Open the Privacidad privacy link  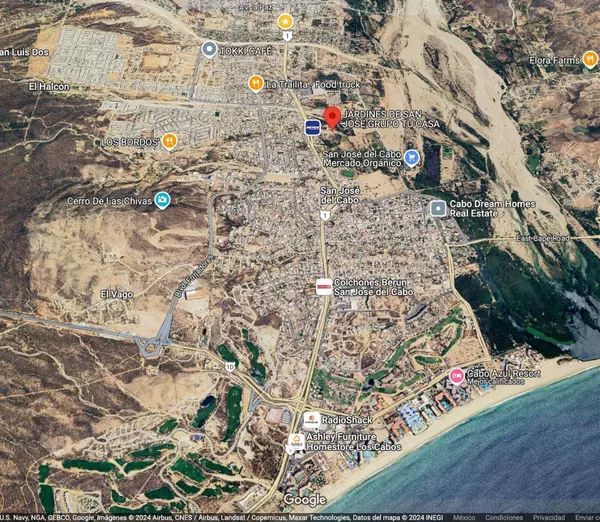coord(549,517)
